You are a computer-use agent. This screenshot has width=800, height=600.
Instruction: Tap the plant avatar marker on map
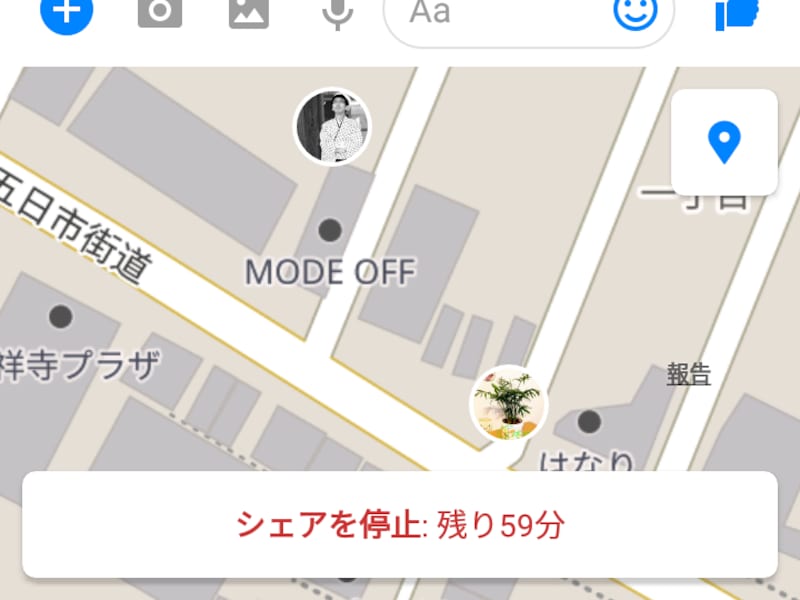click(509, 403)
